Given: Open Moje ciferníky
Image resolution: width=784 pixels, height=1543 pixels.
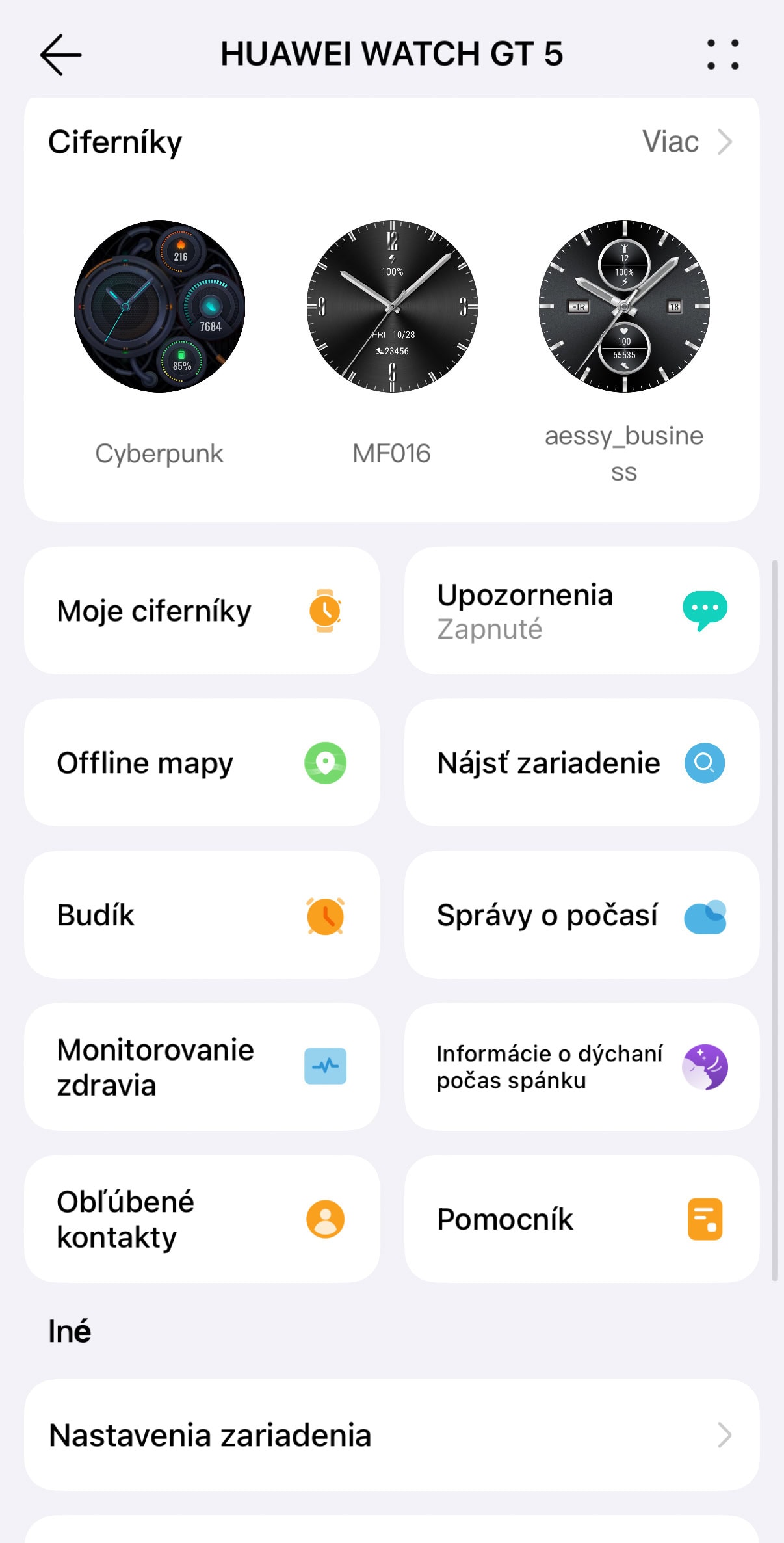Looking at the screenshot, I should pyautogui.click(x=202, y=611).
